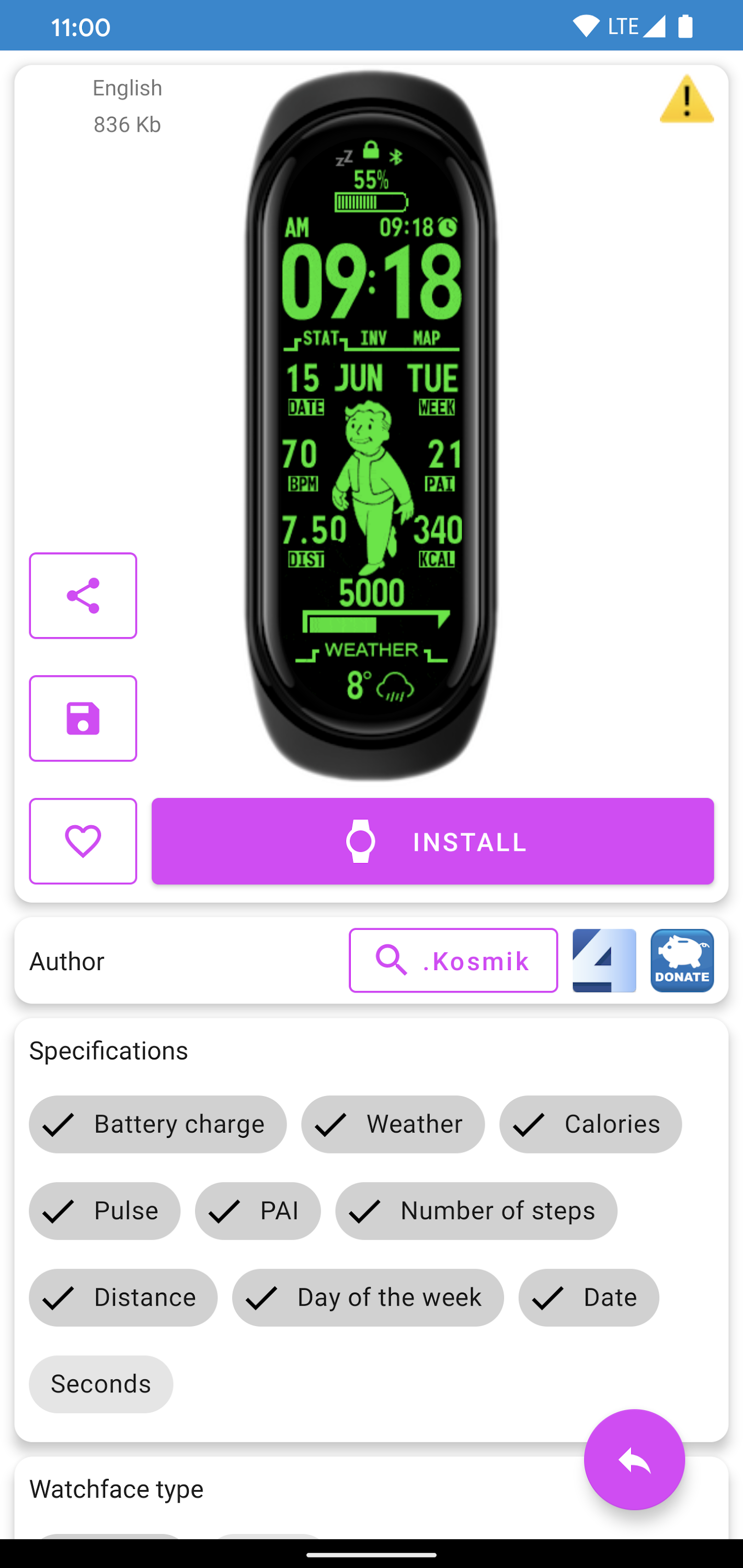Select the Distance chip
This screenshot has height=1568, width=743.
coord(123,1297)
